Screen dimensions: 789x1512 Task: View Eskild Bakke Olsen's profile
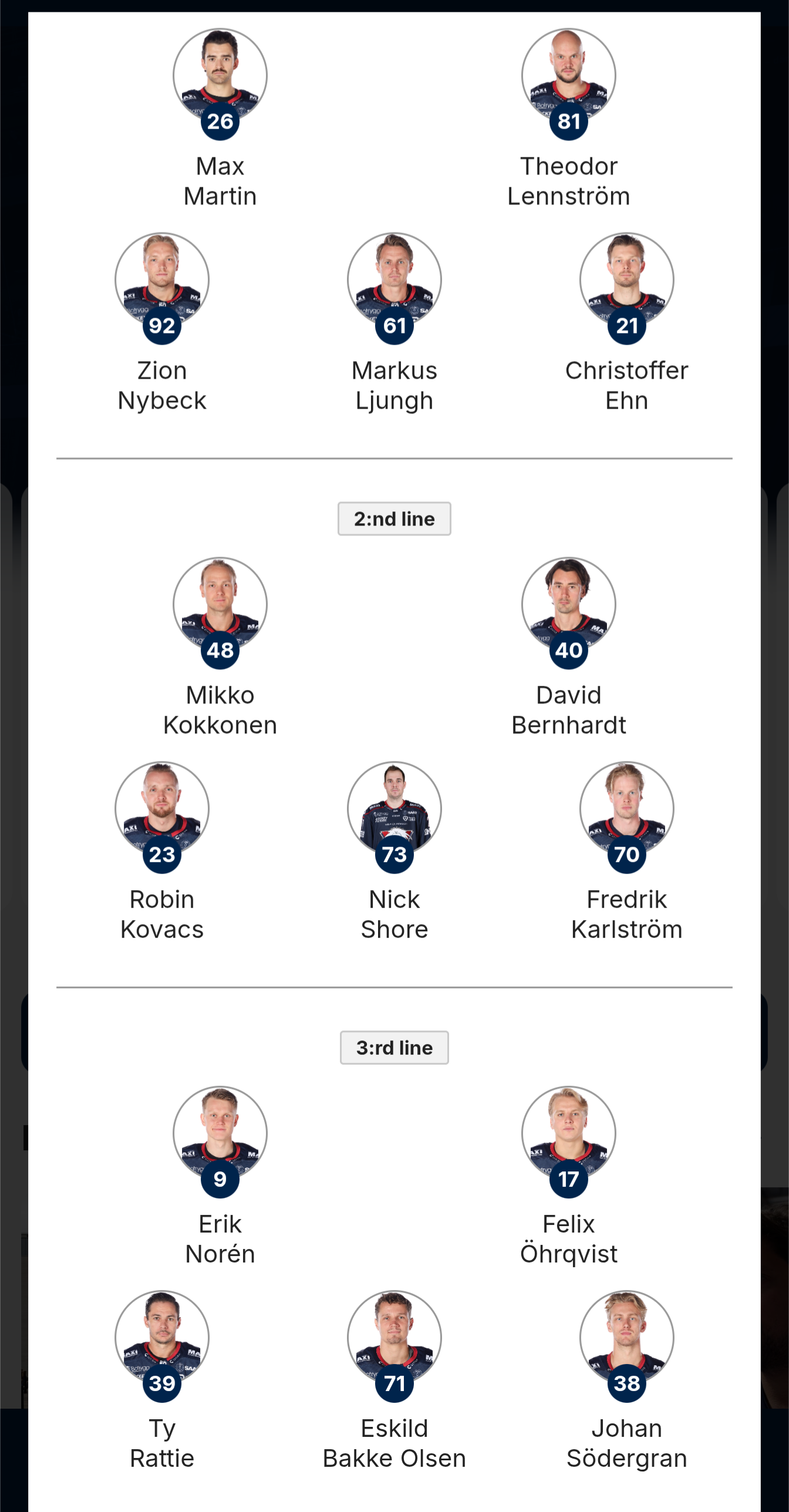(394, 1338)
